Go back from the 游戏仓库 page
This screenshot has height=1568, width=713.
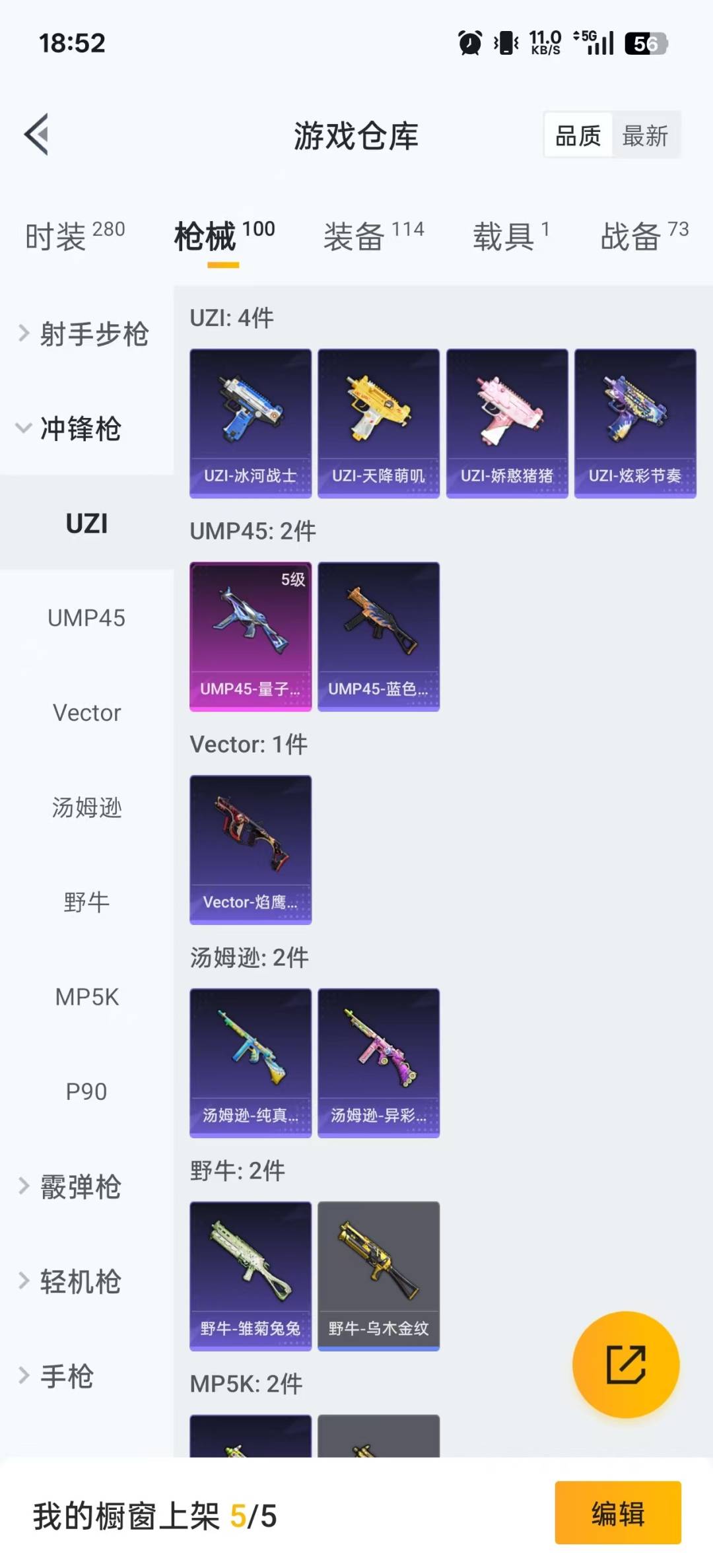[37, 135]
